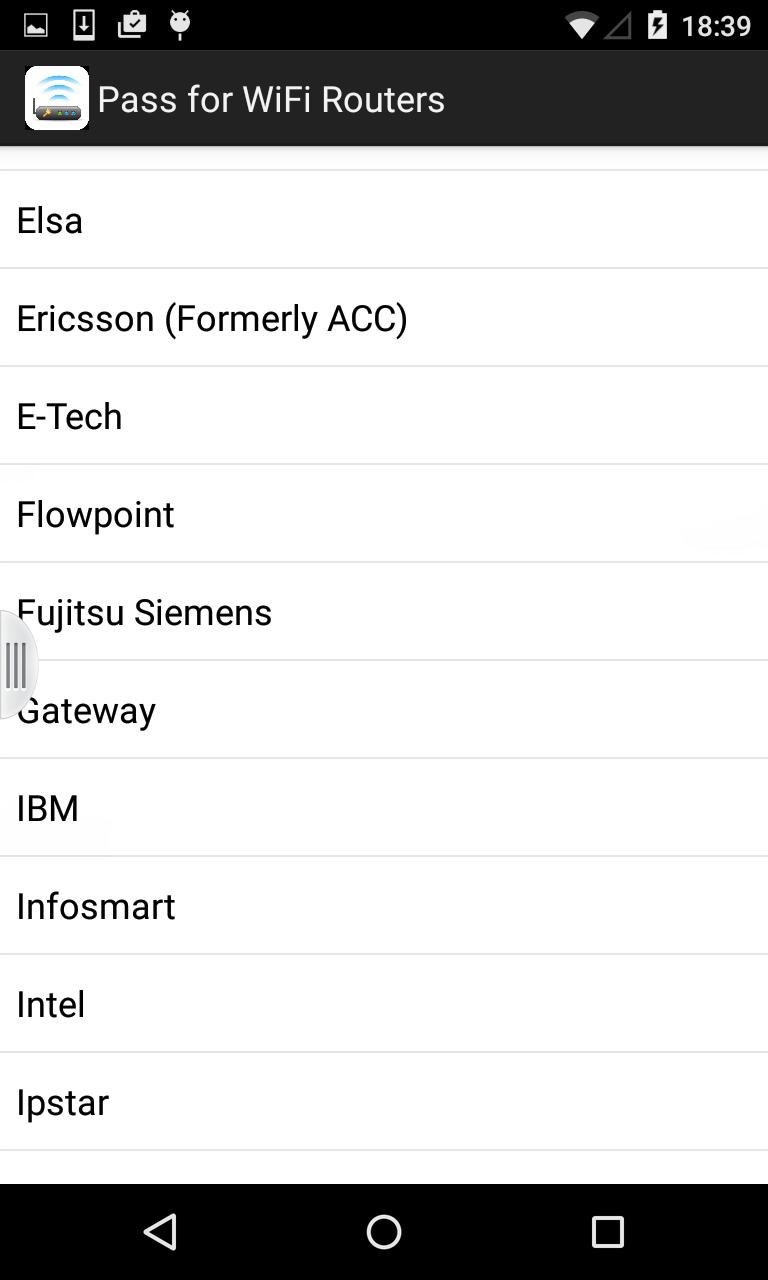Open the Flowpoint router entry
Screen dimensions: 768x1280
pos(384,514)
